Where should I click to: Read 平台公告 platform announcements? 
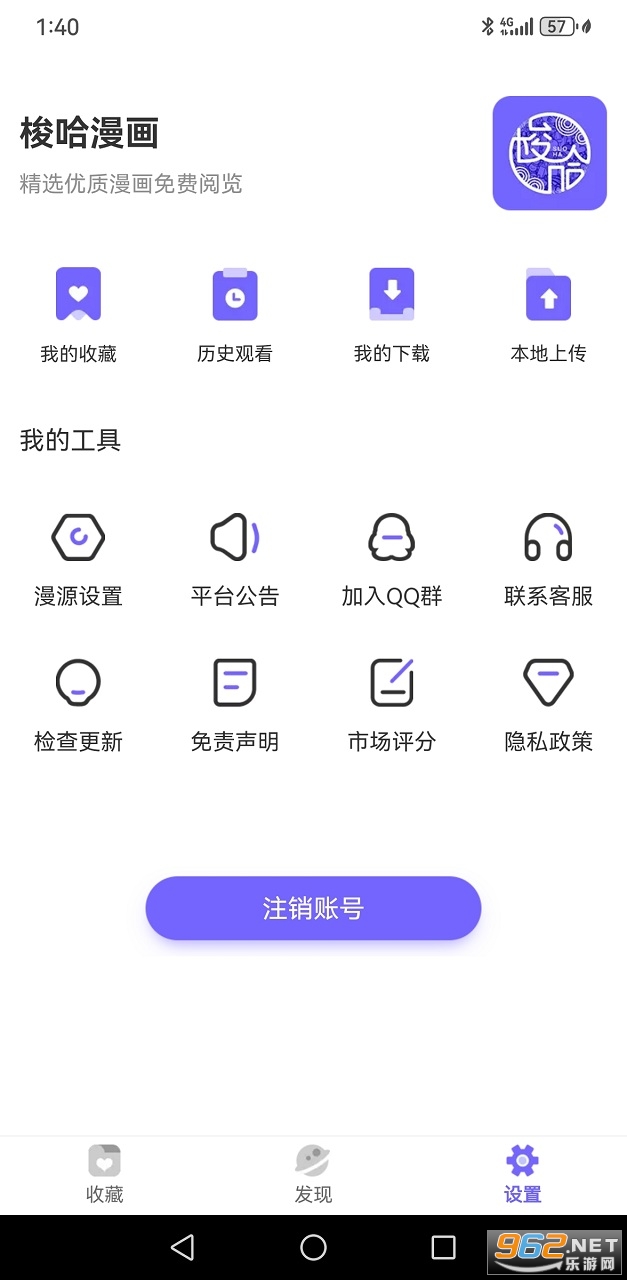coord(235,560)
